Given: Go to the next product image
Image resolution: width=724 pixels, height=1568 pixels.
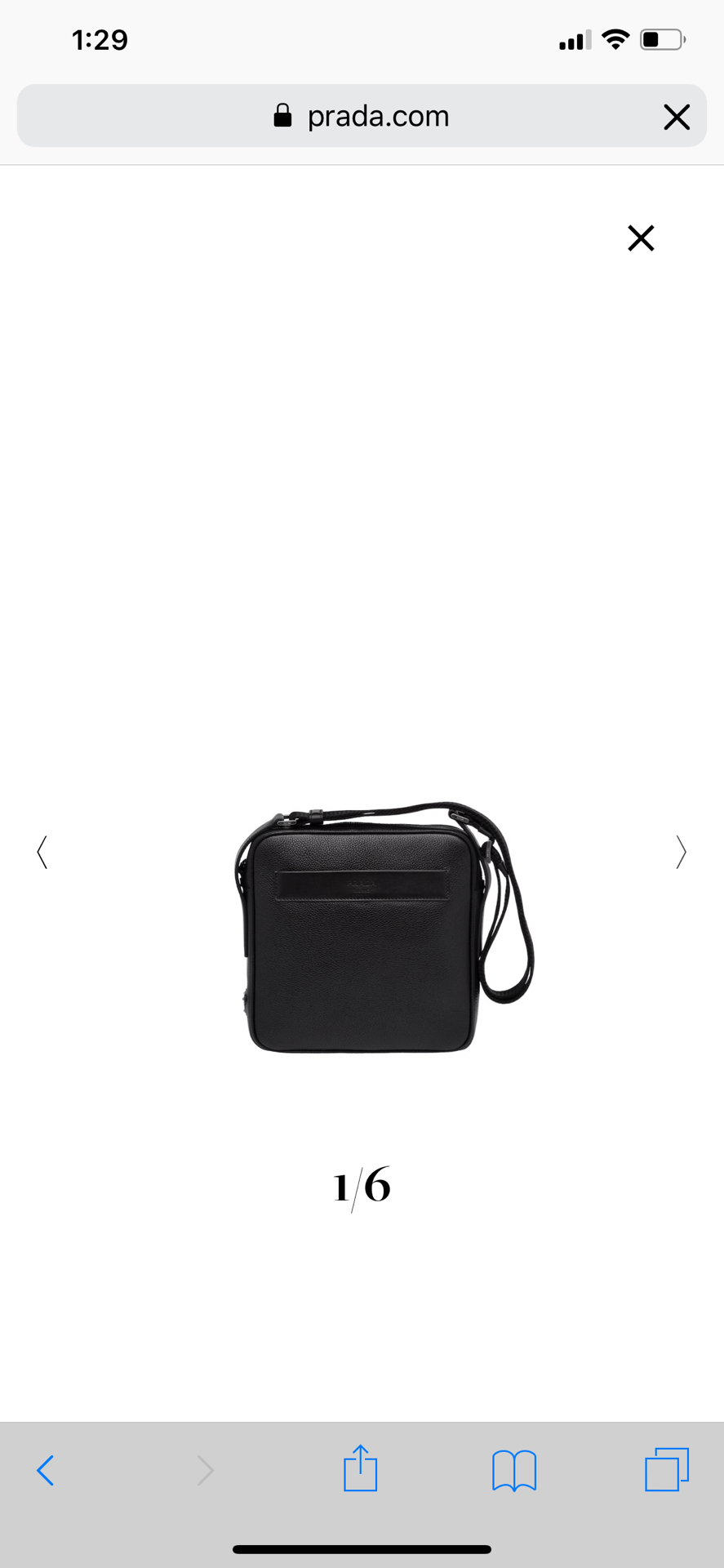Looking at the screenshot, I should (x=681, y=852).
